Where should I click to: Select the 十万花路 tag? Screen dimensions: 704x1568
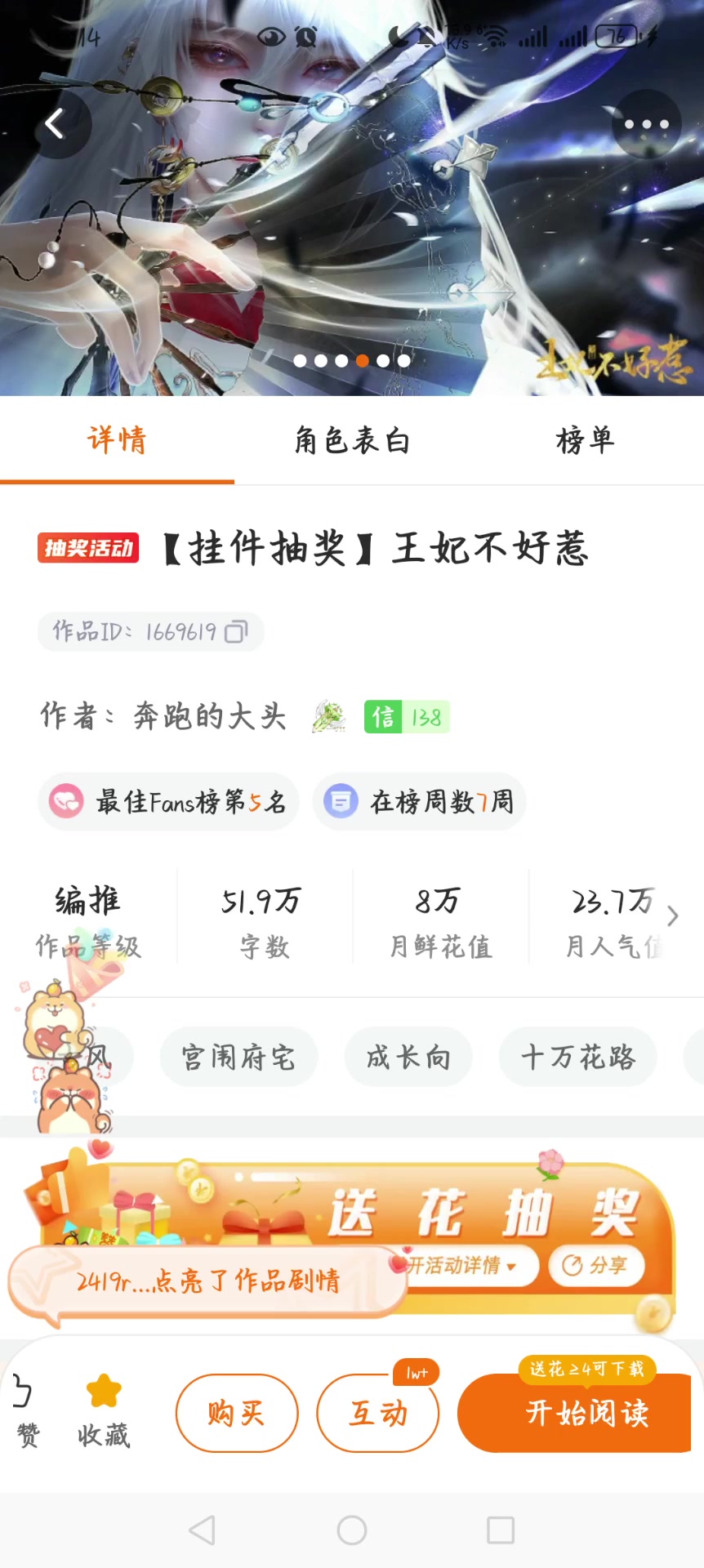pos(578,1058)
